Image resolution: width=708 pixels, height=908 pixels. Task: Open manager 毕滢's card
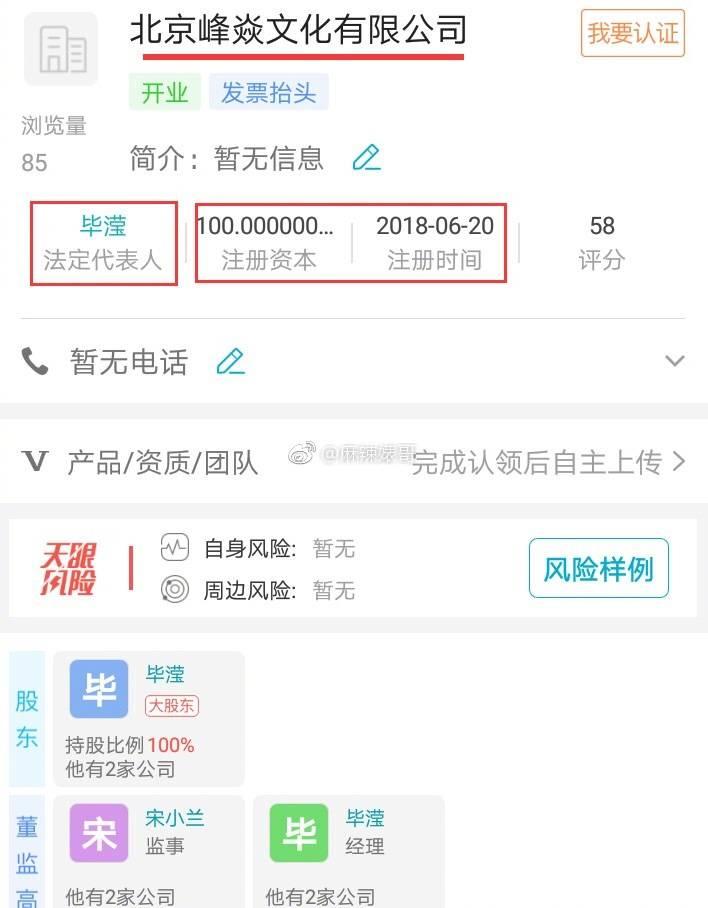pos(348,851)
